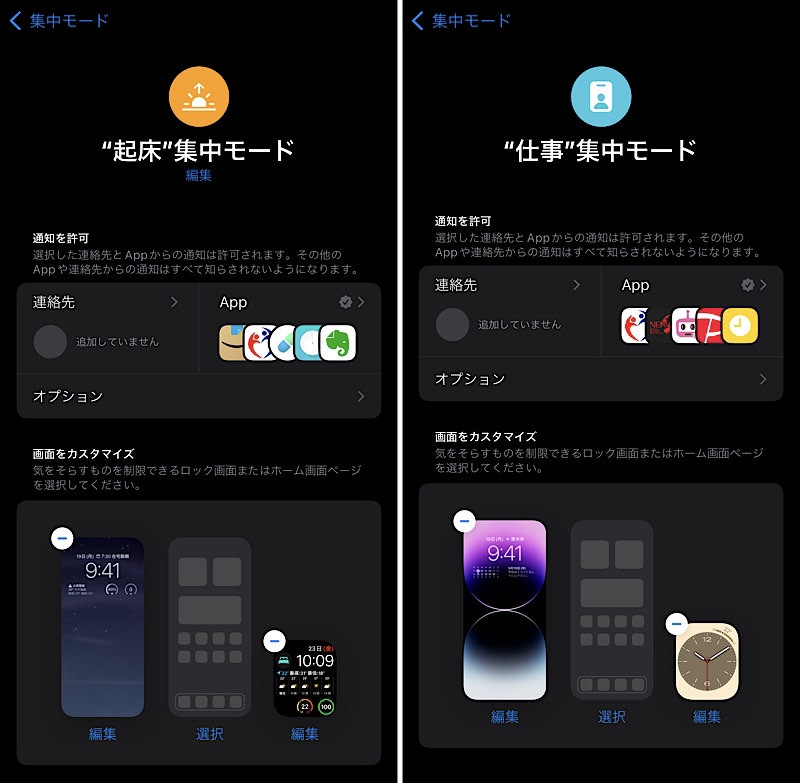This screenshot has height=783, width=800.
Task: Tap 編集 under the 起床 集中モード title
Action: (x=199, y=175)
